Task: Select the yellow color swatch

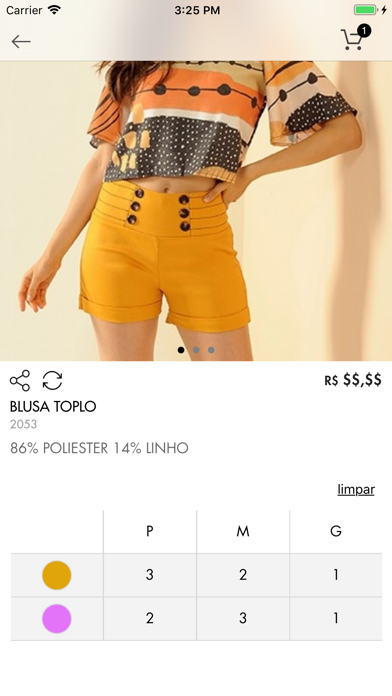Action: click(x=57, y=575)
